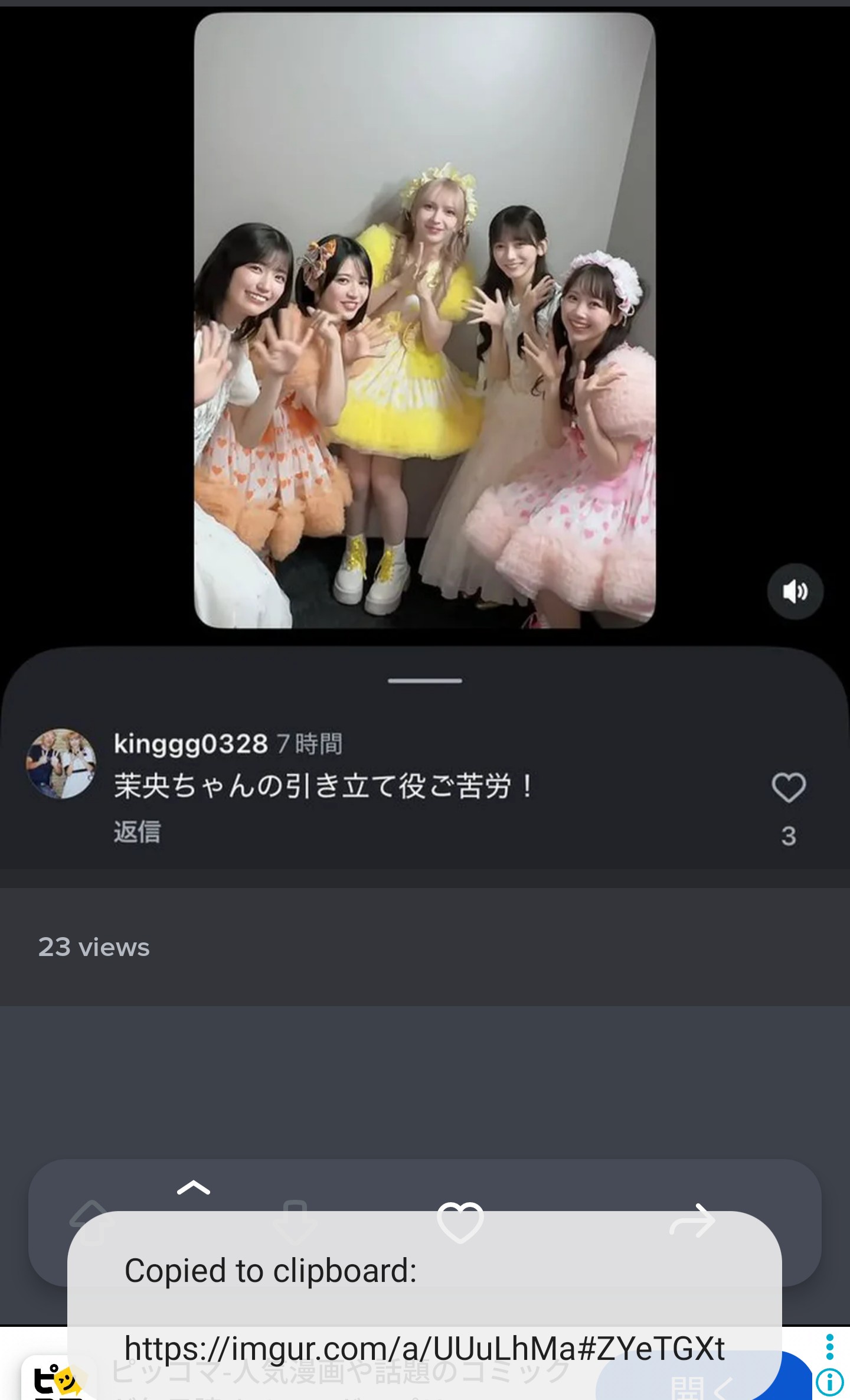Open the ad info icon
Screen dimensions: 850x1400
click(x=829, y=1382)
